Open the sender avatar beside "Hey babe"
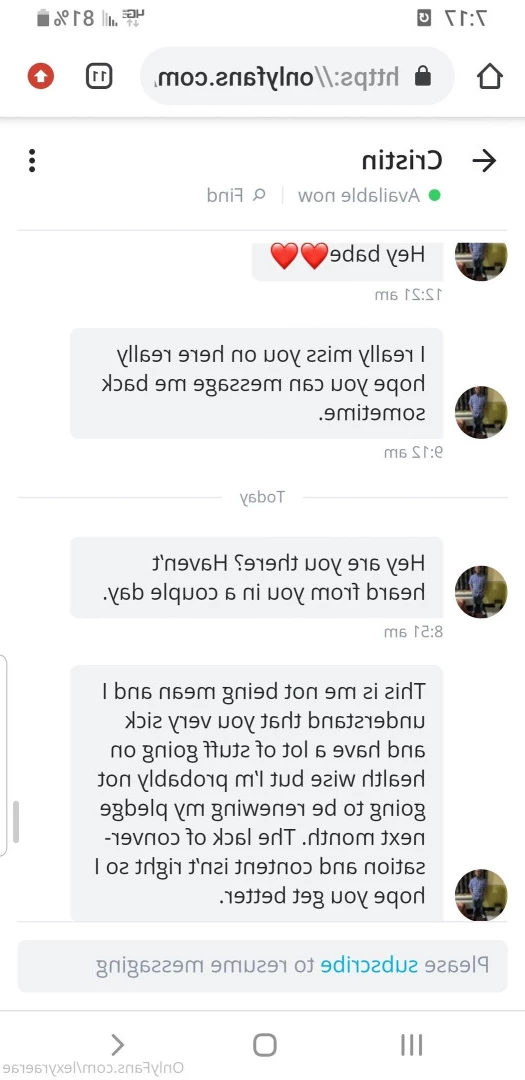The image size is (525, 1080). tap(481, 262)
